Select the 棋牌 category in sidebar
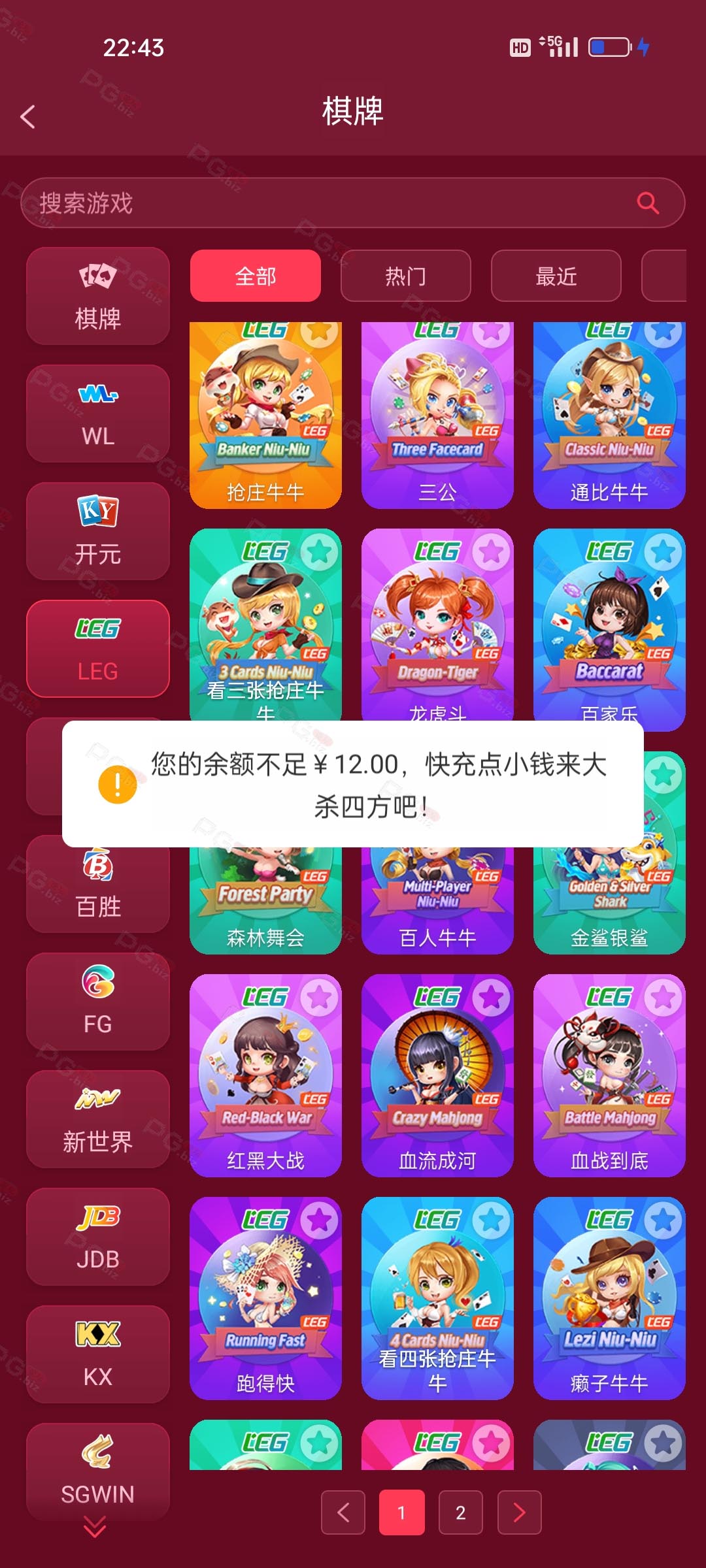The height and width of the screenshot is (1568, 706). 98,296
